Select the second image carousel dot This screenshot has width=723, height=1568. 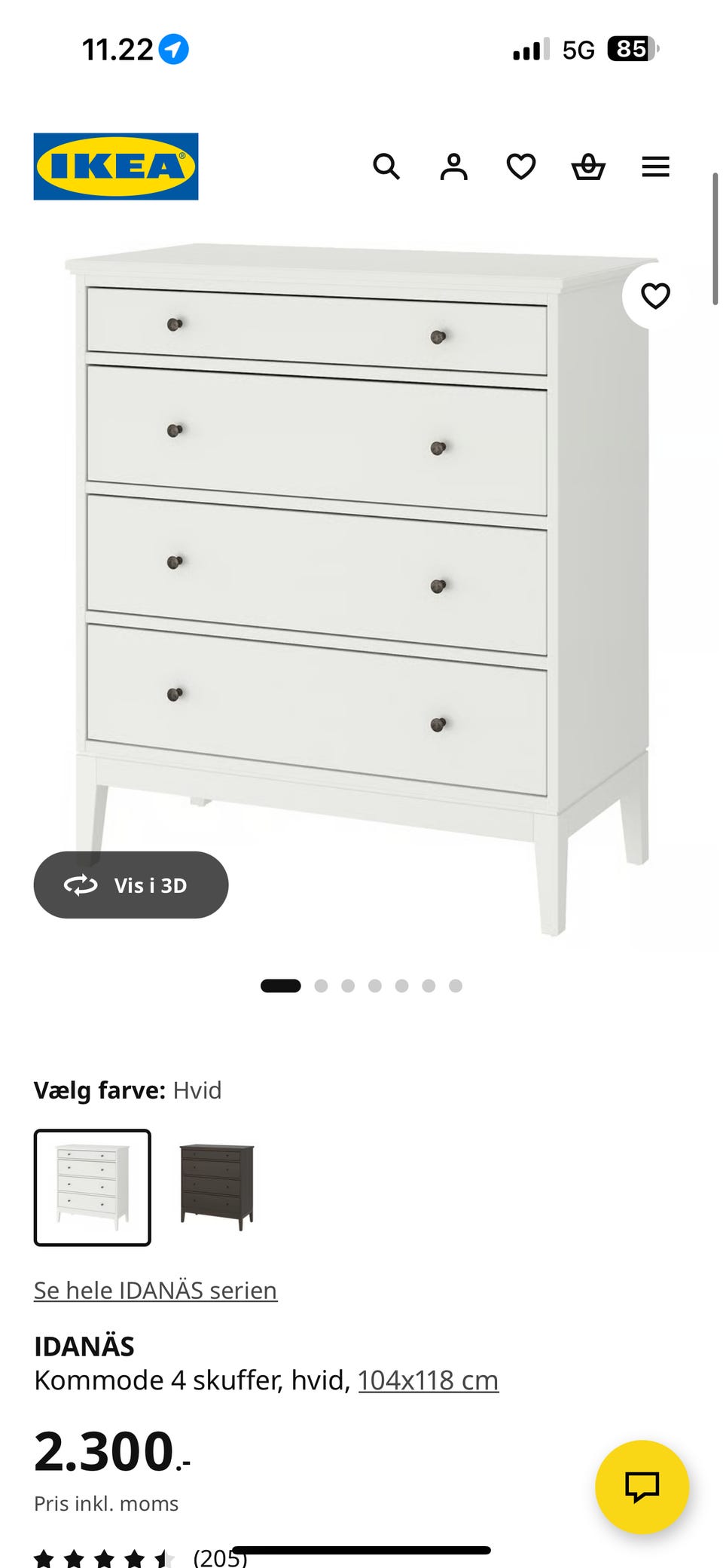point(320,985)
